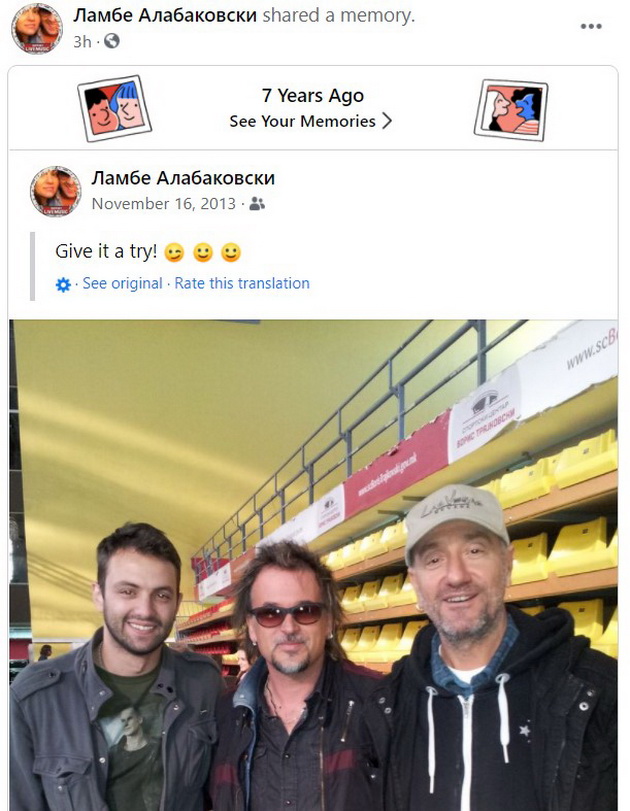
Task: Open See Your Memories
Action: [x=311, y=121]
